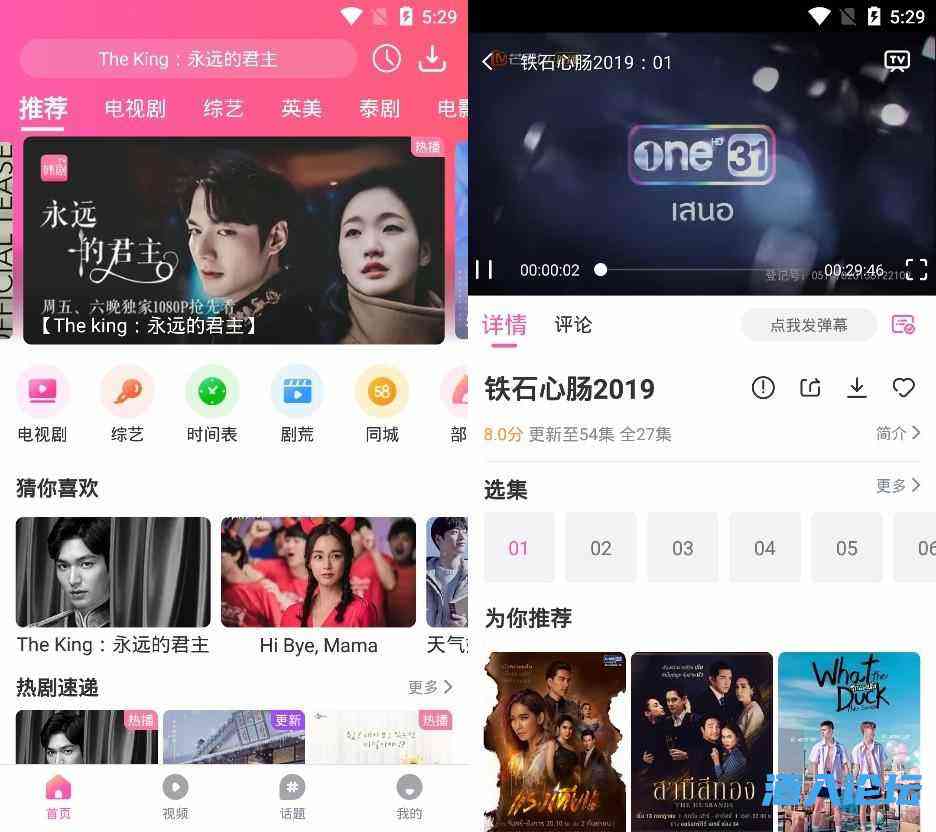Open the 时间表 shortcut

pos(212,404)
